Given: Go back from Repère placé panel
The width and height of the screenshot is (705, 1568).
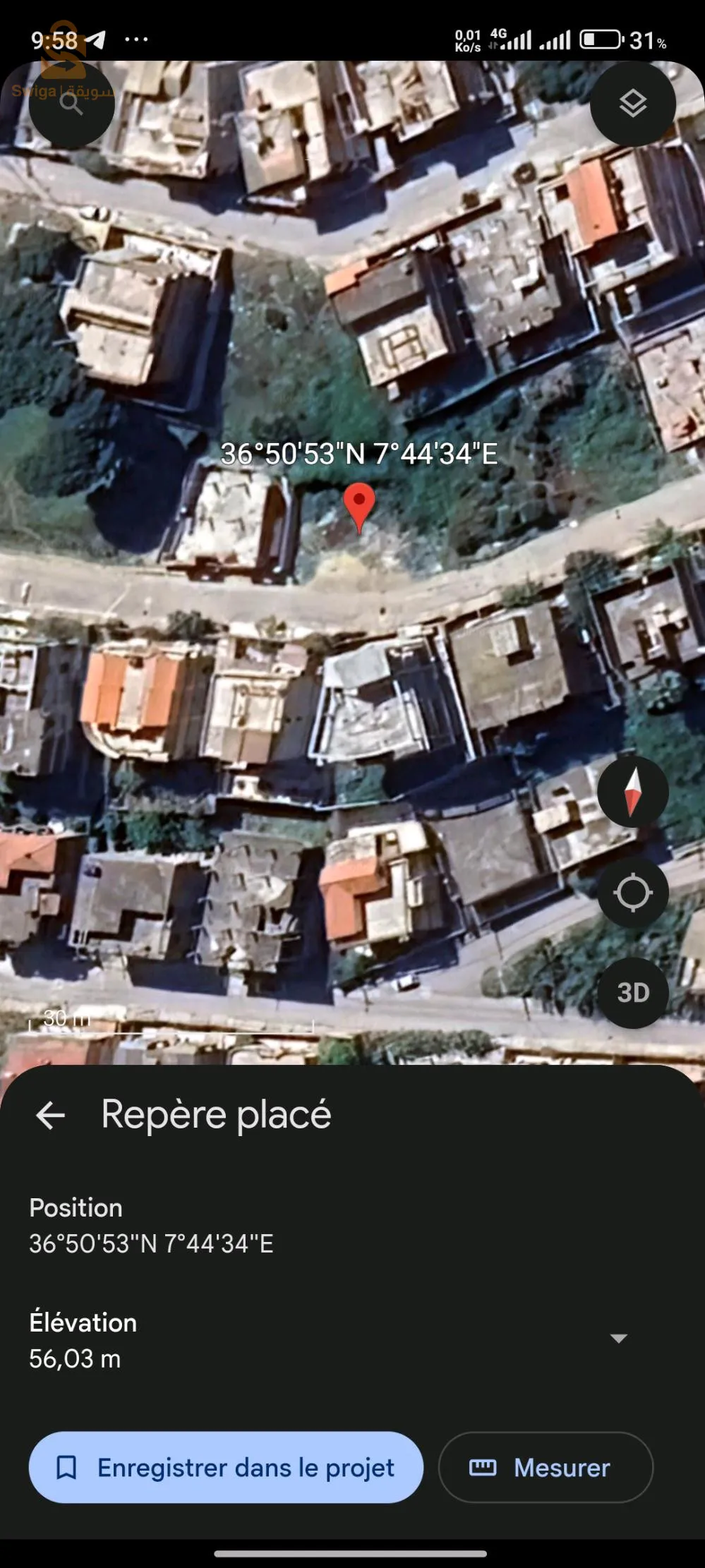Looking at the screenshot, I should pos(50,1116).
